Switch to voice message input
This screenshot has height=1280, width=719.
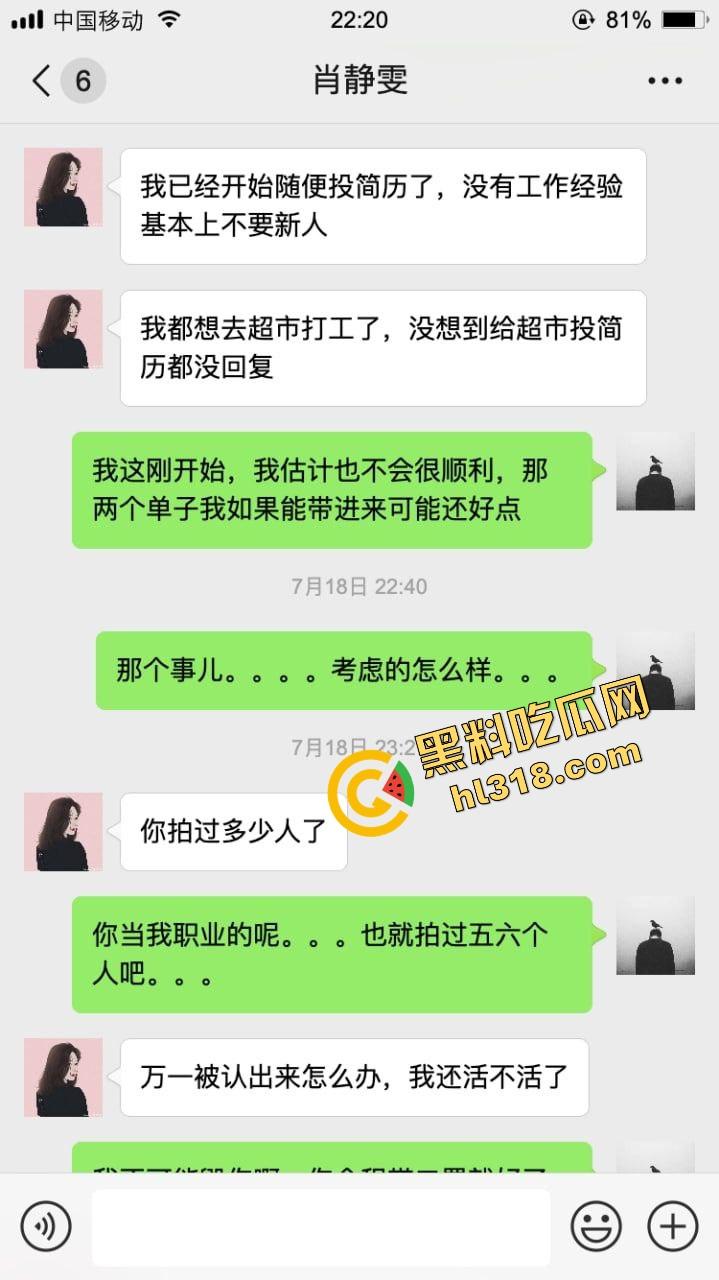(x=46, y=1225)
